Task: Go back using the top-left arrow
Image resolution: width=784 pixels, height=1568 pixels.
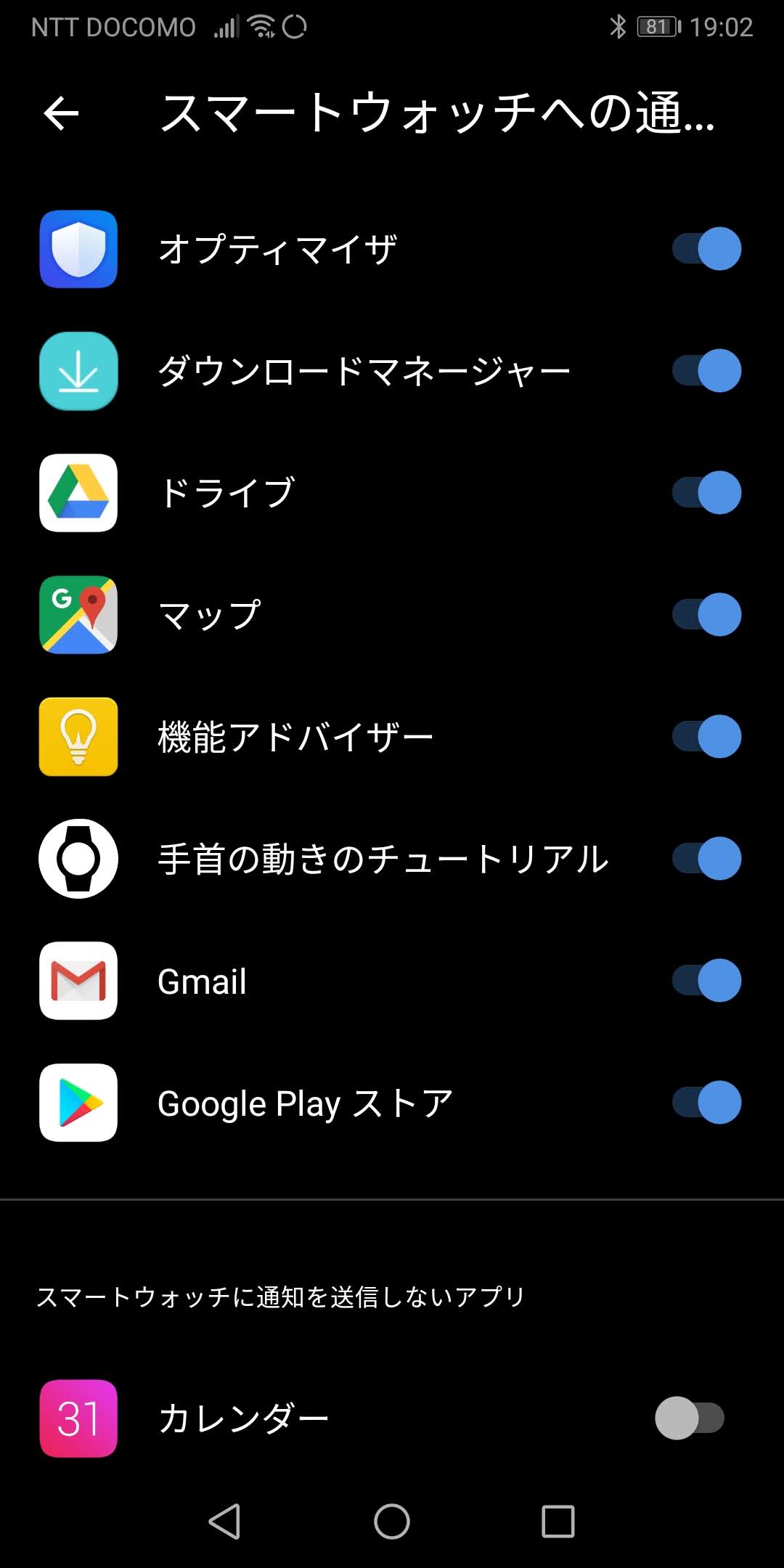Action: click(61, 114)
